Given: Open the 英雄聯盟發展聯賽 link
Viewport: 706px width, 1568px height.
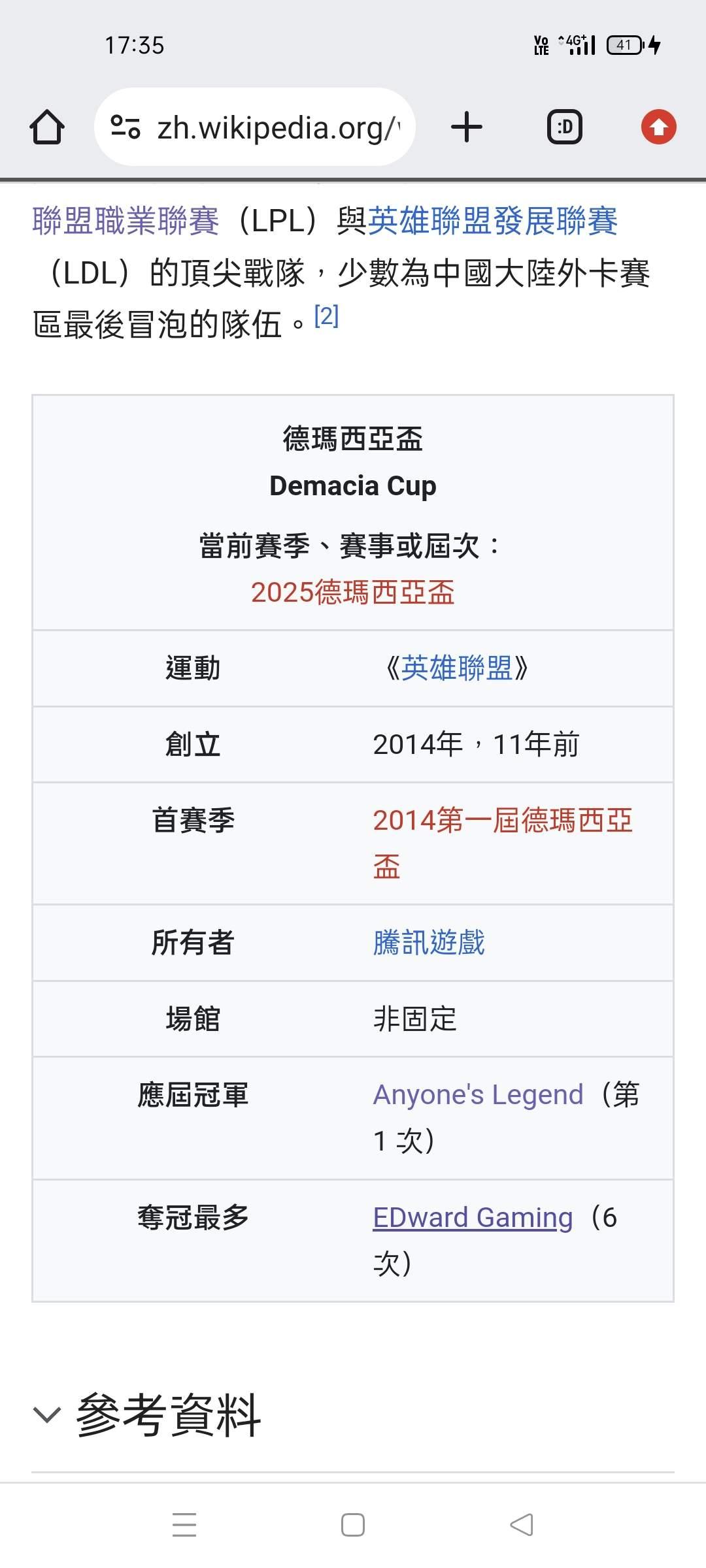Looking at the screenshot, I should click(493, 221).
